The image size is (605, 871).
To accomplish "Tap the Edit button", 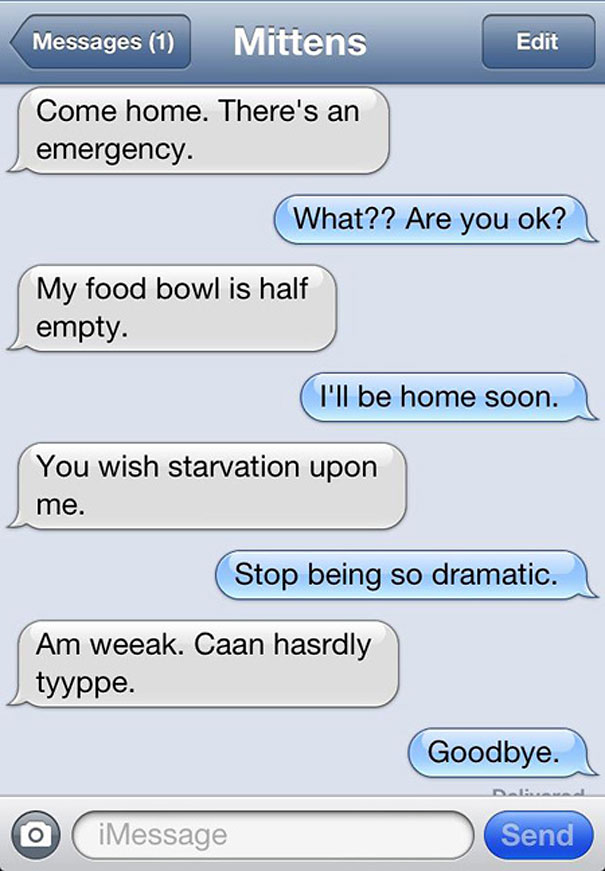I will click(537, 42).
